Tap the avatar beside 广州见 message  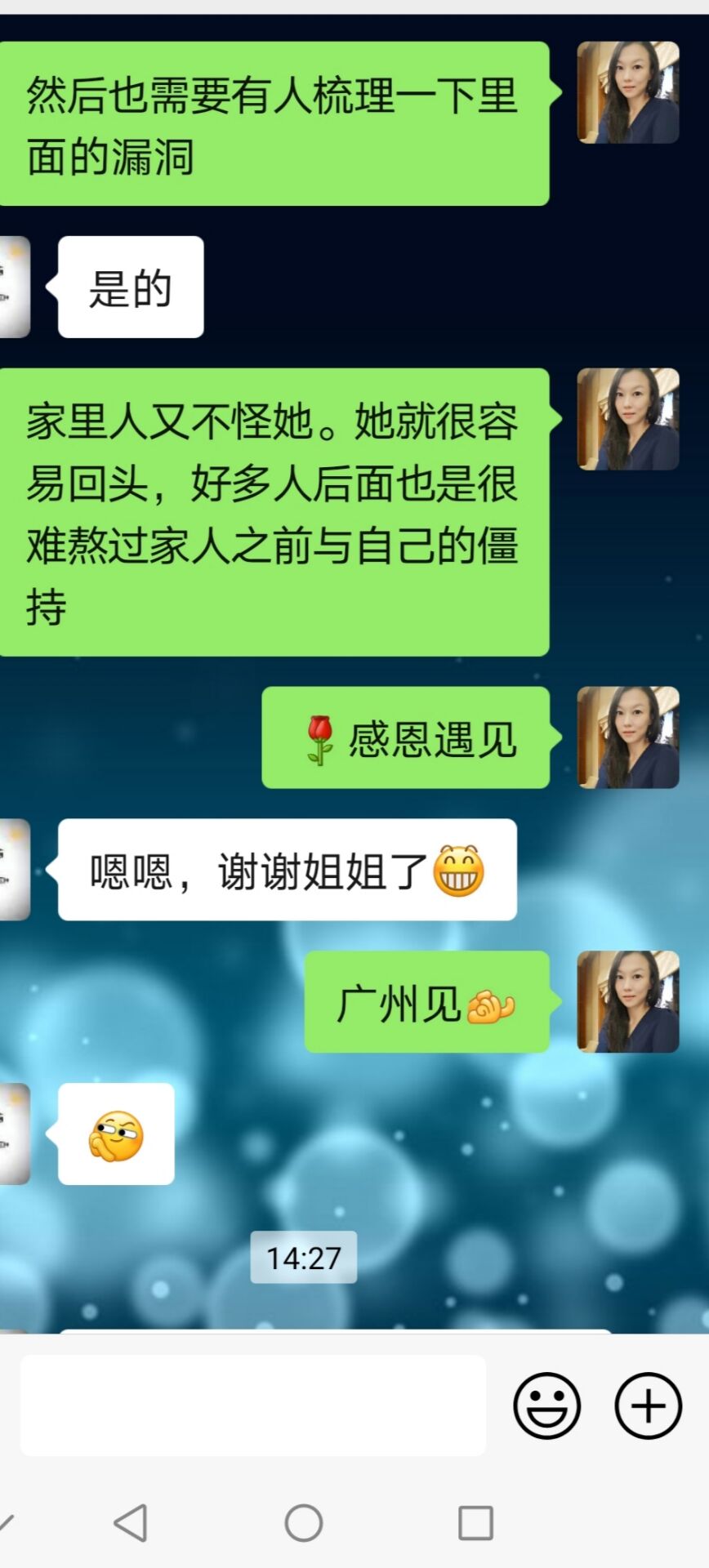coord(627,1001)
